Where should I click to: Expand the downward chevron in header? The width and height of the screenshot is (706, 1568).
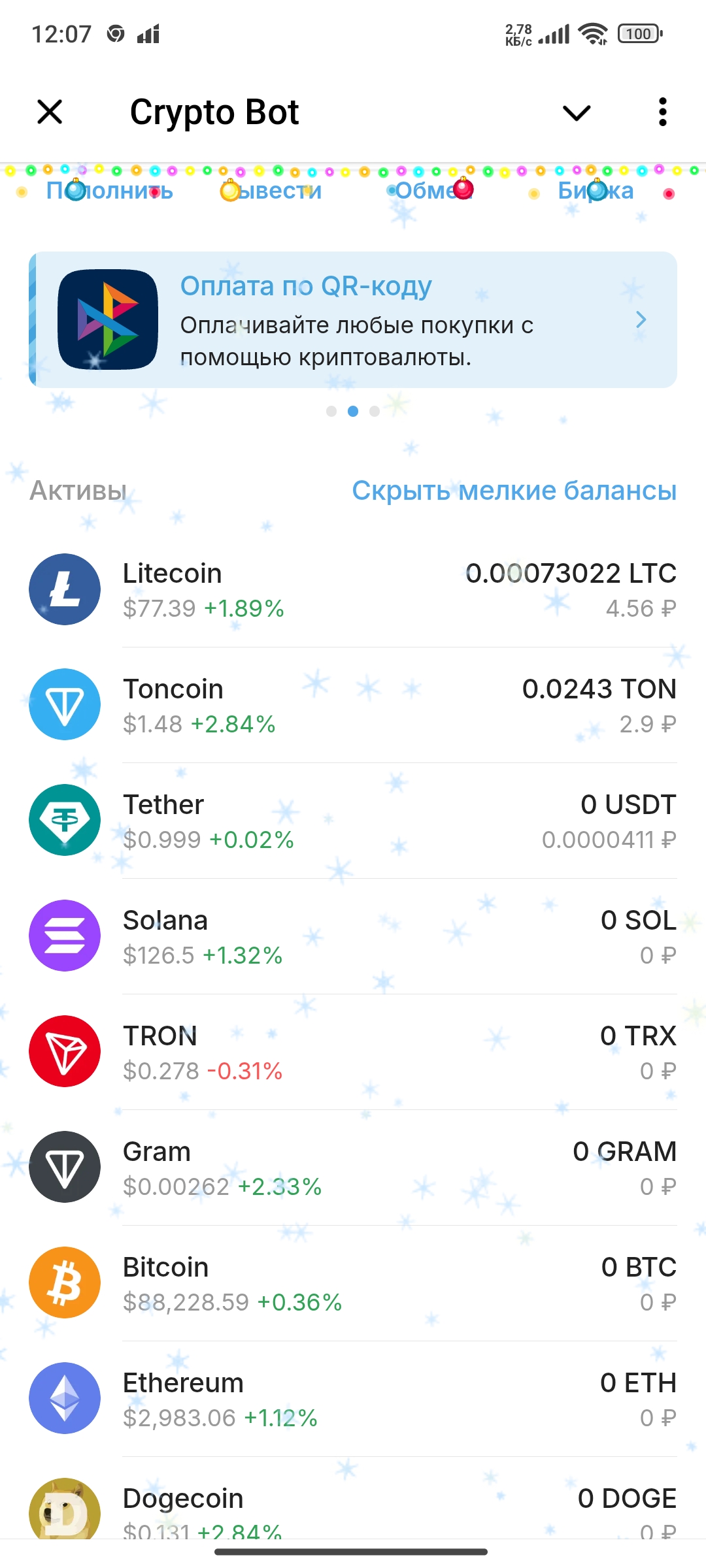tap(577, 112)
